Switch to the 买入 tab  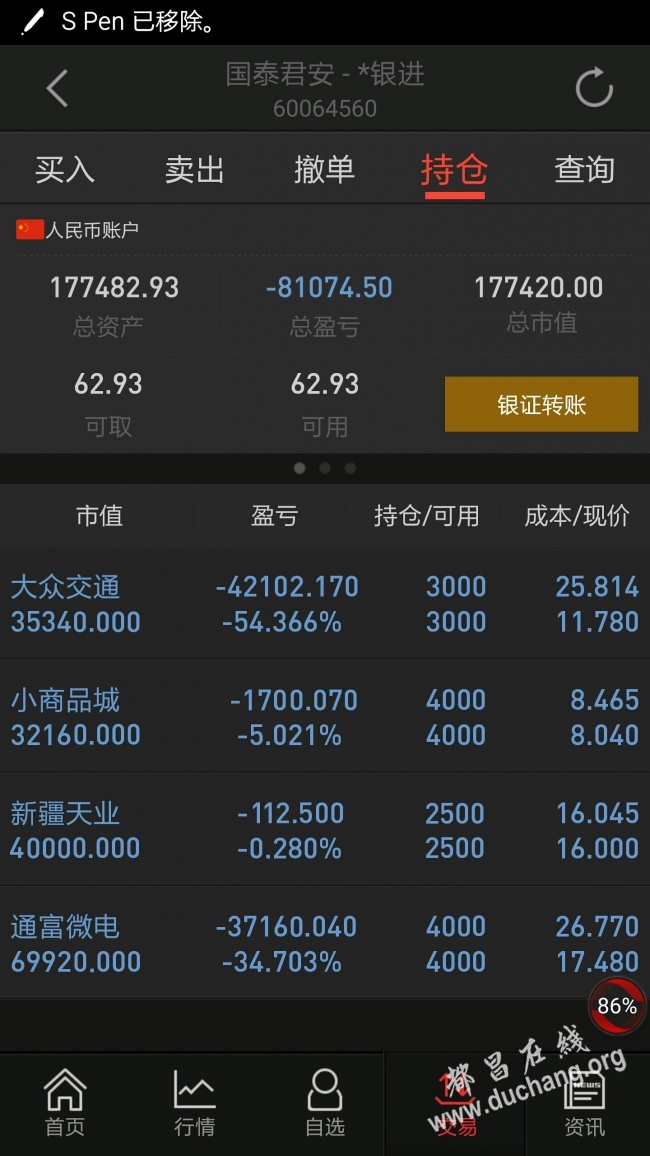pos(65,169)
